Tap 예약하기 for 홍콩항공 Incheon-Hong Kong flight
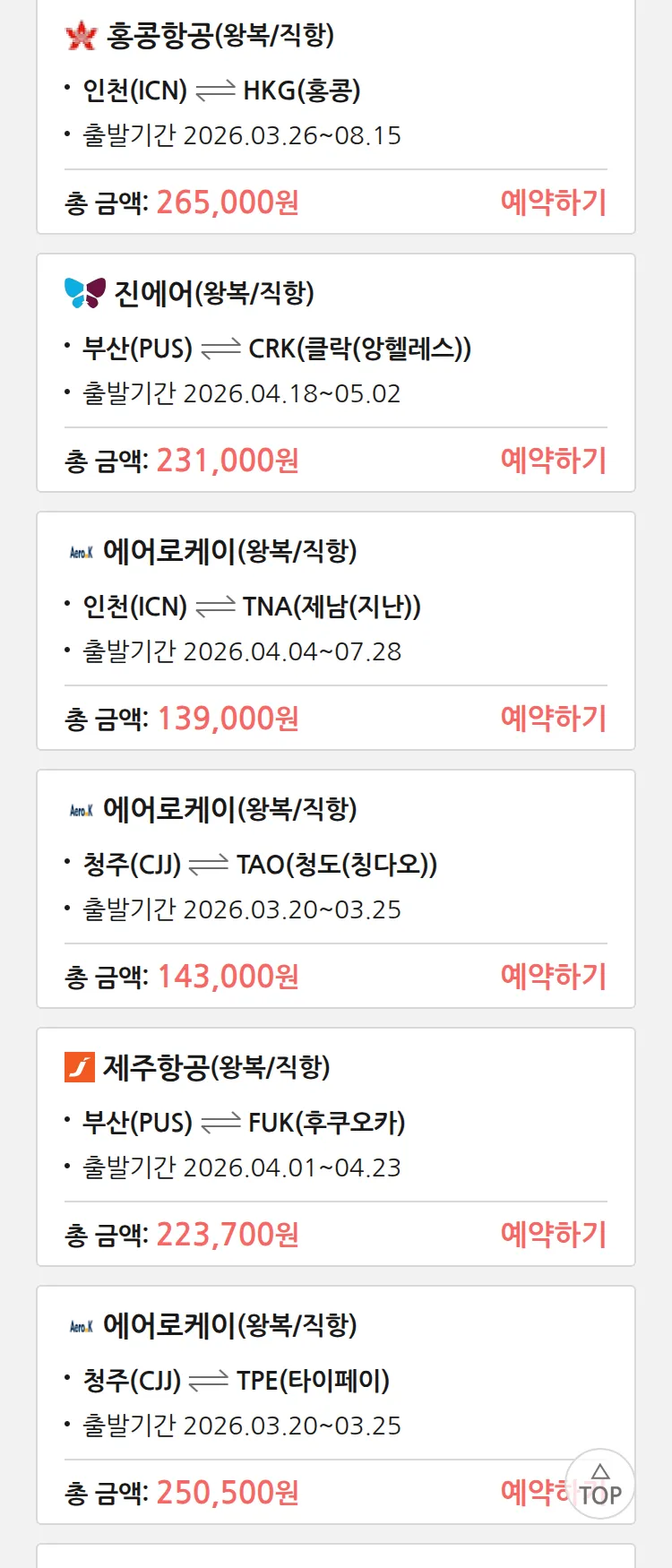The image size is (672, 1568). 553,202
